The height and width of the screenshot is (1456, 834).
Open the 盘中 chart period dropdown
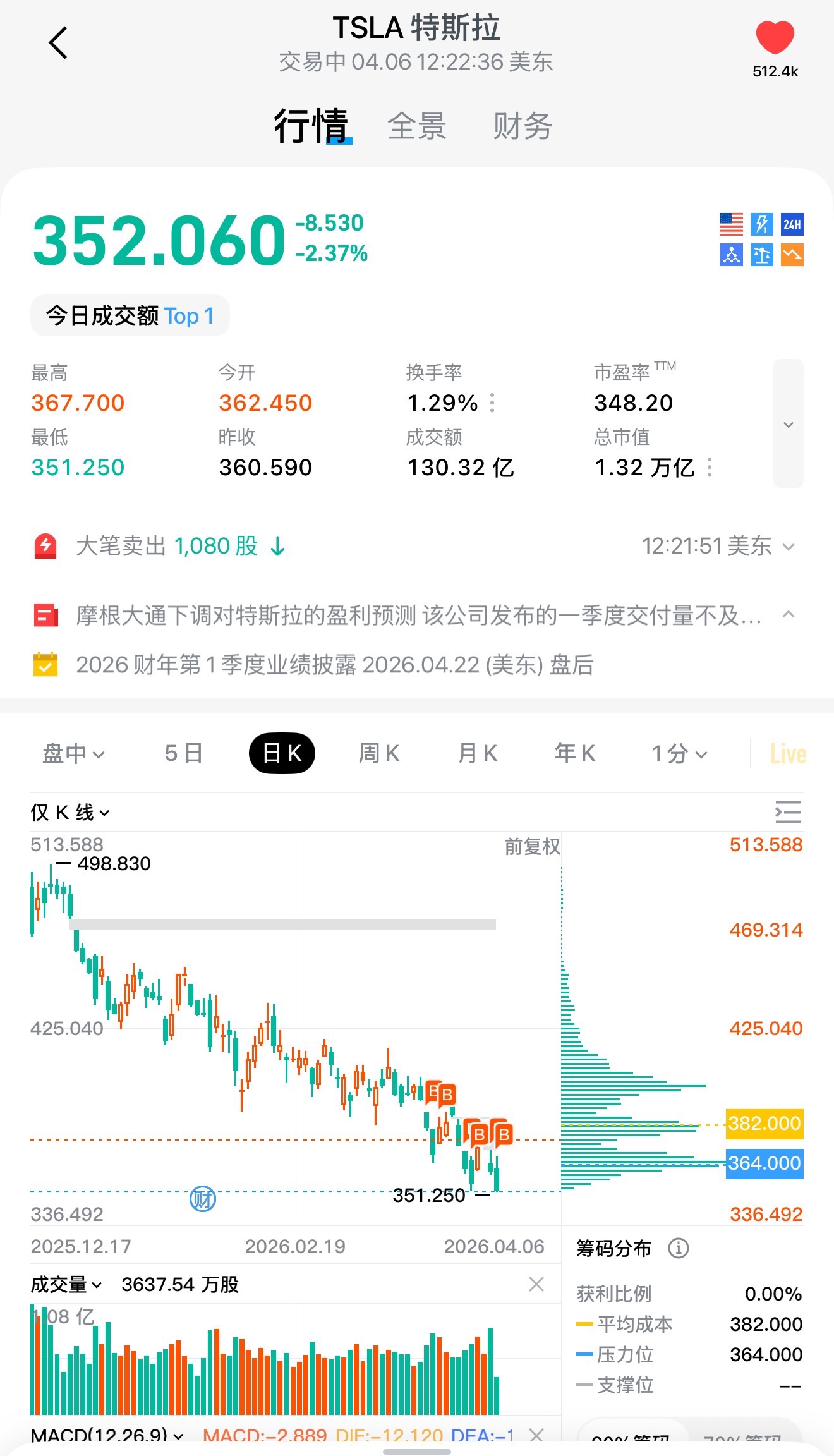click(x=73, y=753)
